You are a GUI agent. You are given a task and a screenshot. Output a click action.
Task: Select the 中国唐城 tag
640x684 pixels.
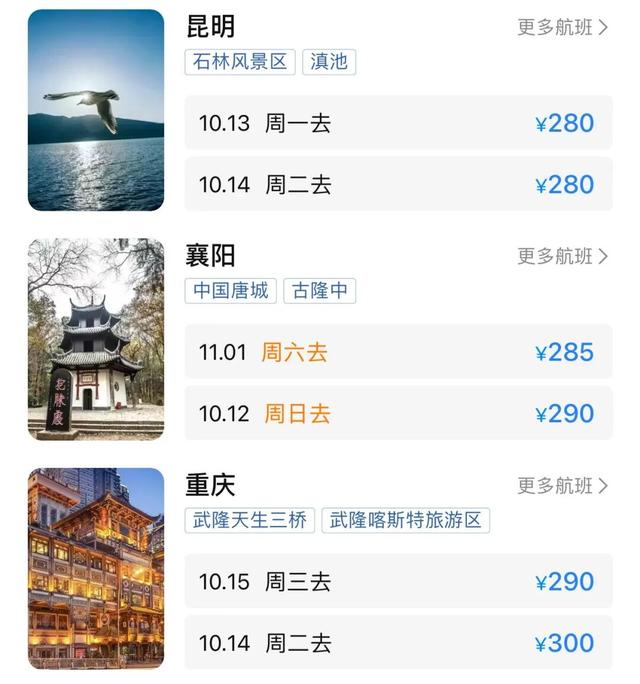231,291
